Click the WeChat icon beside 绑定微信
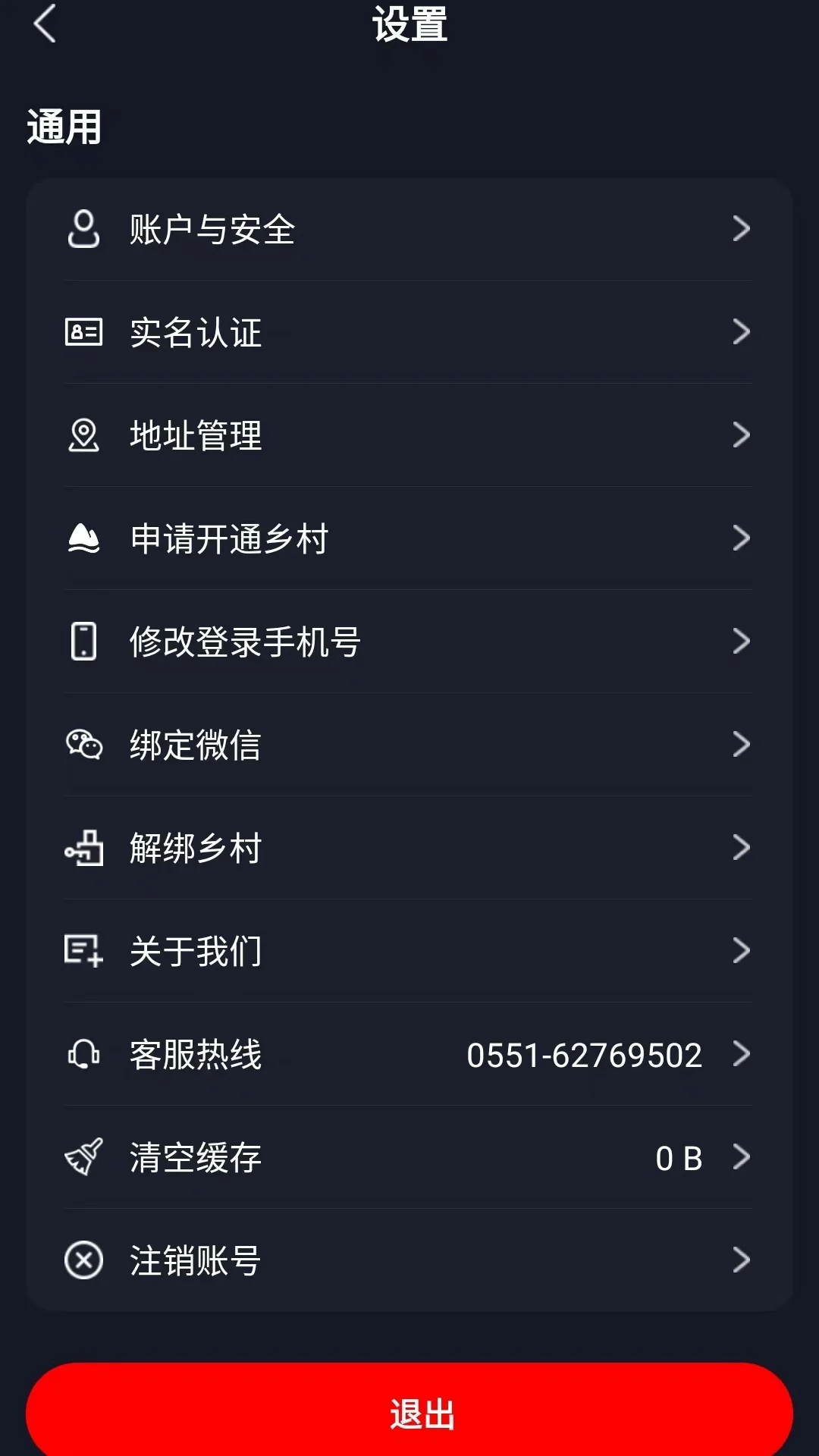The height and width of the screenshot is (1456, 819). (86, 745)
